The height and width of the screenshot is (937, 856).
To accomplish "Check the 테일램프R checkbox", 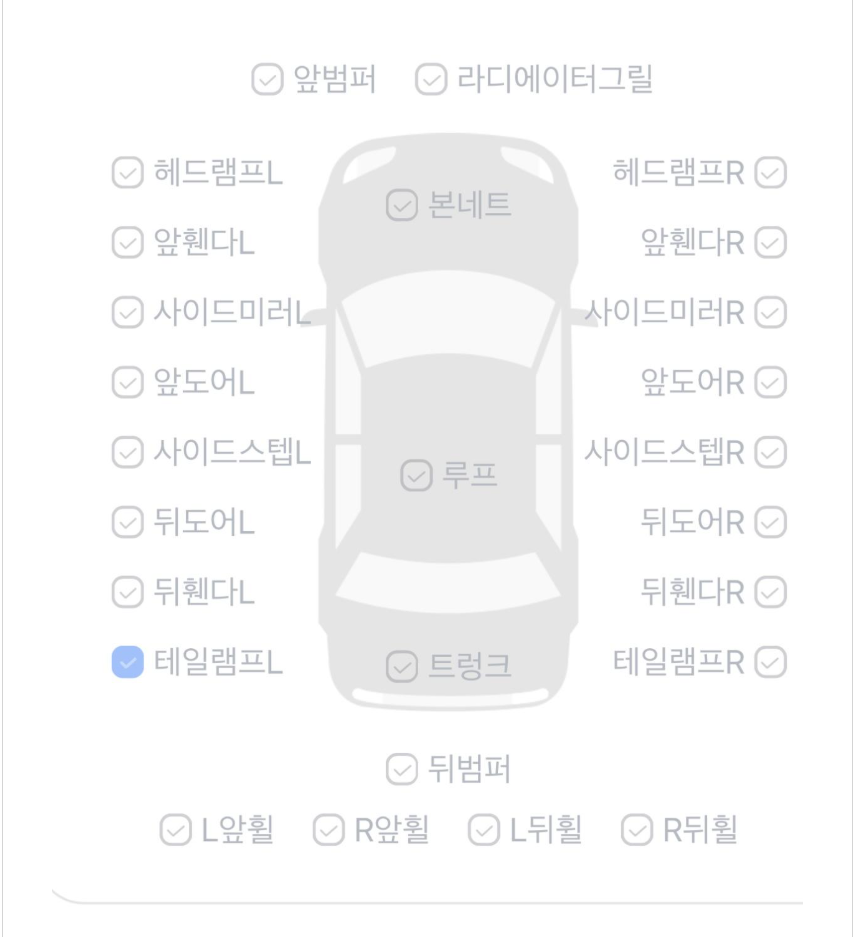I will pos(771,661).
